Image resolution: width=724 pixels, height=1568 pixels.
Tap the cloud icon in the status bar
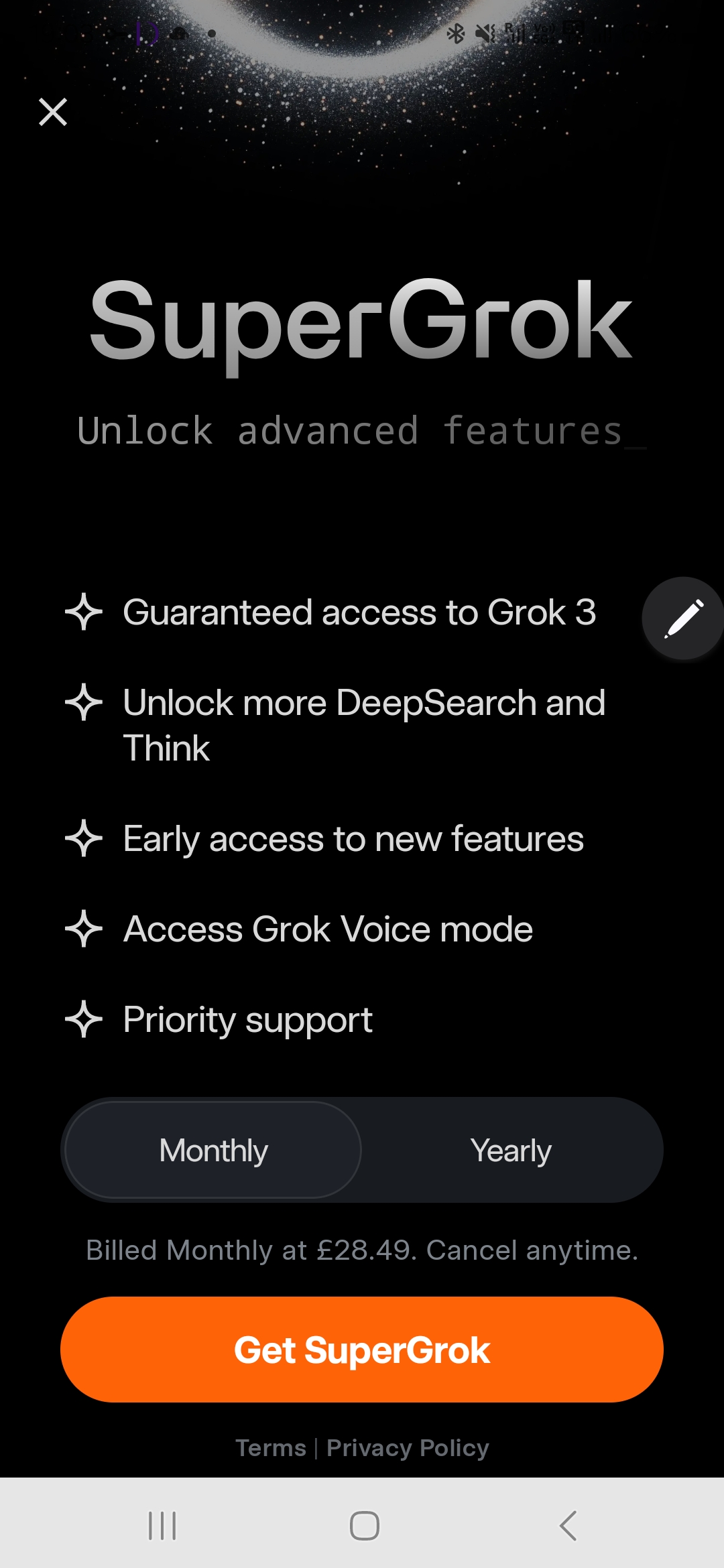[x=179, y=34]
